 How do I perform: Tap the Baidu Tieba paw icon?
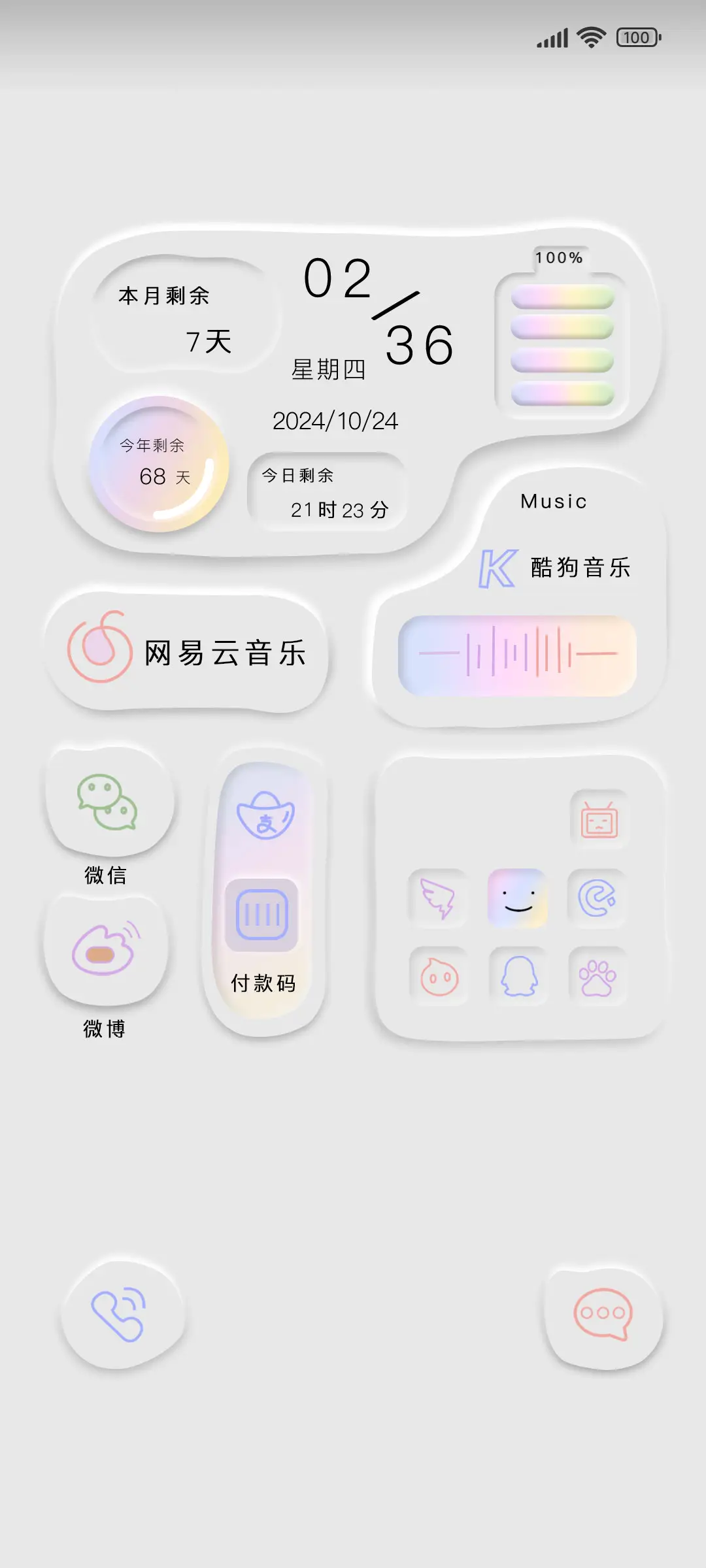tap(599, 975)
